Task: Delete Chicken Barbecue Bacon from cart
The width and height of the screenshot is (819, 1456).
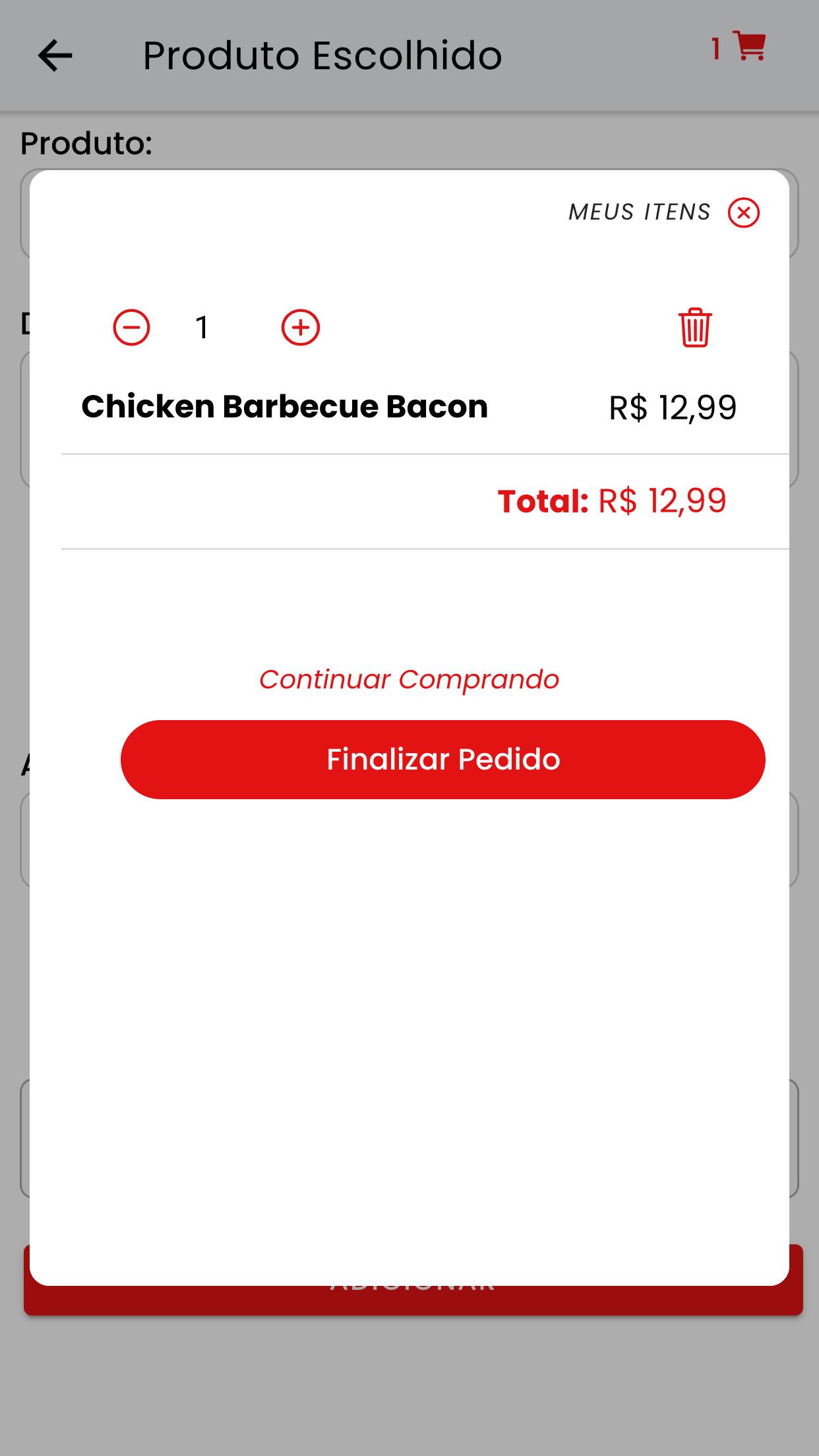Action: (x=695, y=327)
